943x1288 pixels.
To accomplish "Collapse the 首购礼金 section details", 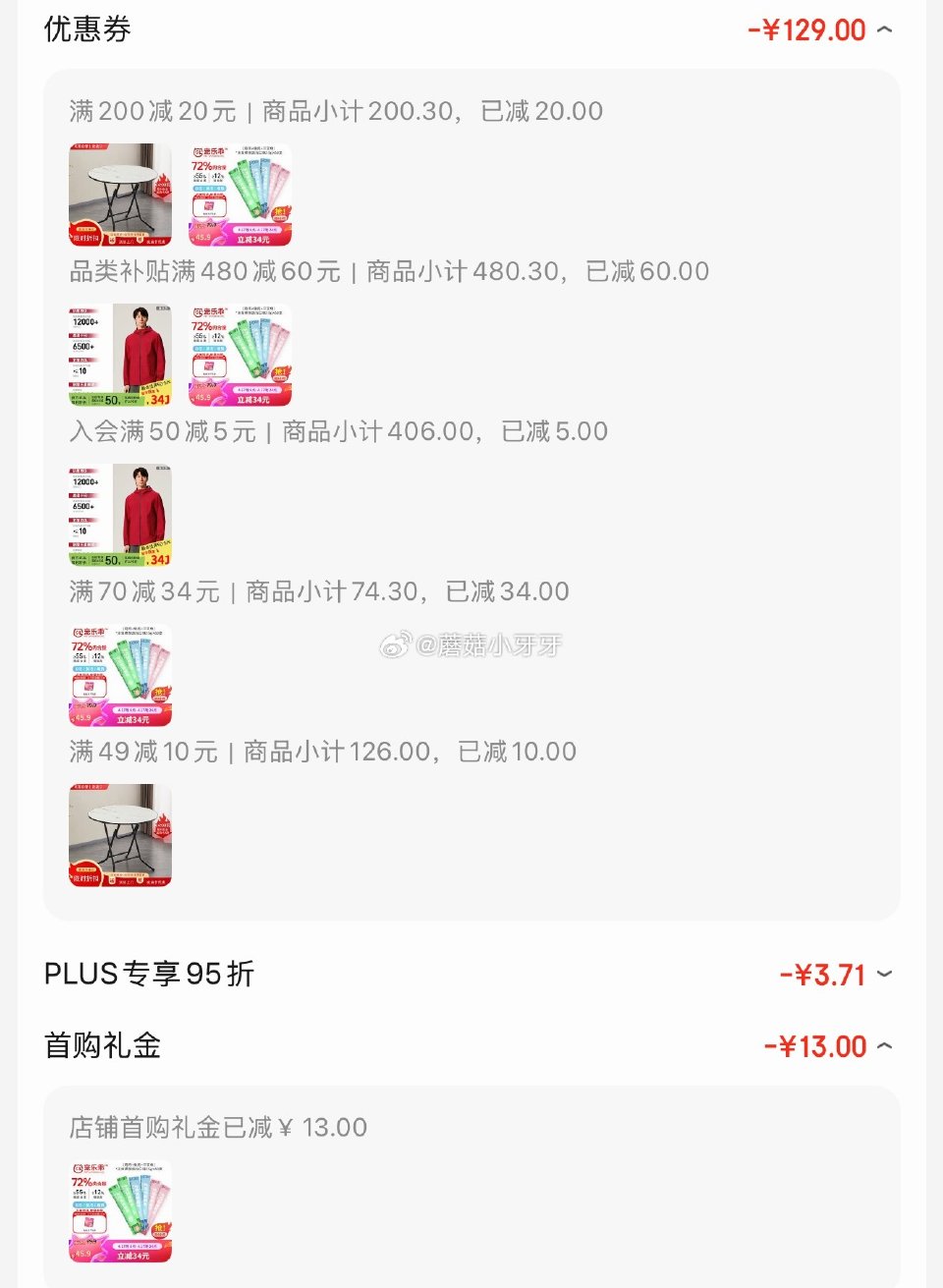I will [x=886, y=1046].
